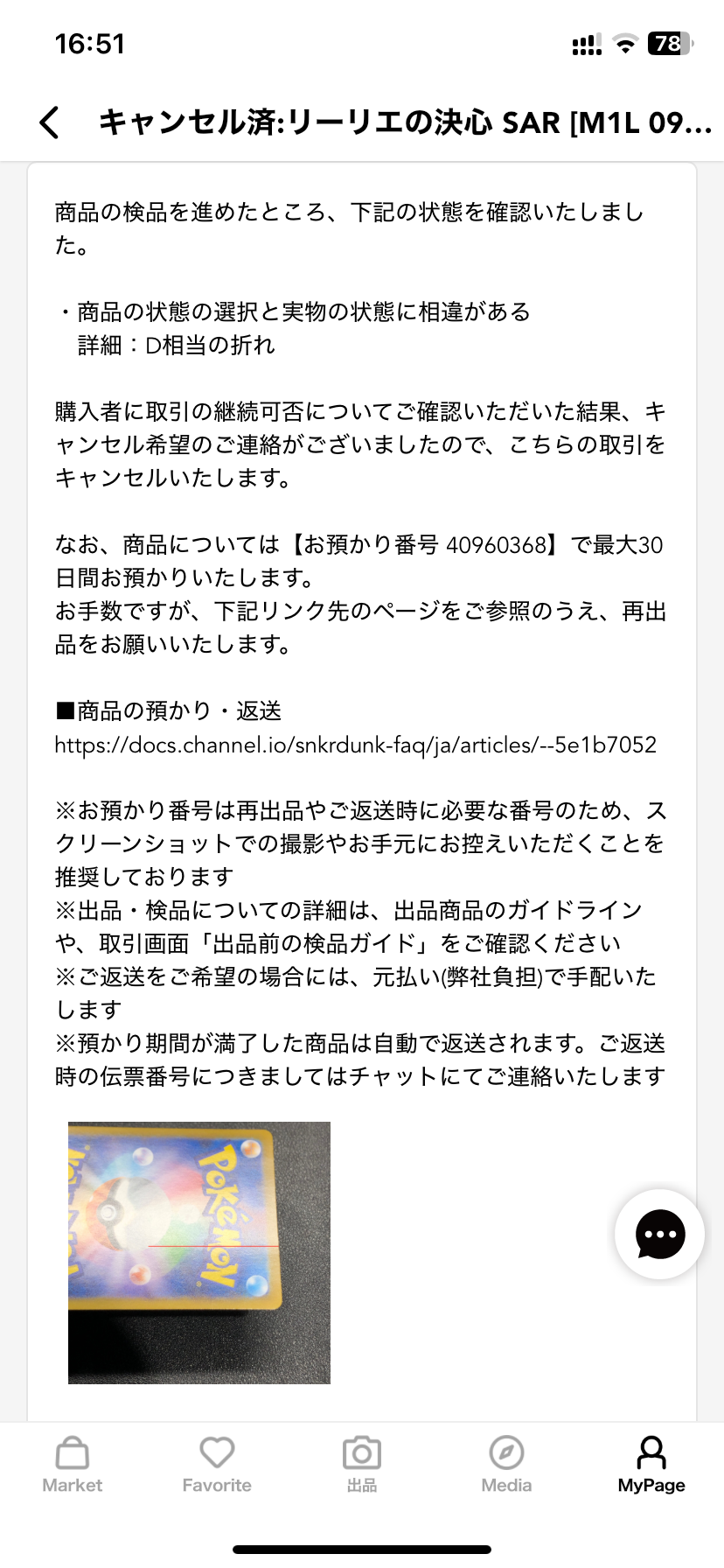Switch to the Market tab
The width and height of the screenshot is (724, 1568).
(x=73, y=1465)
